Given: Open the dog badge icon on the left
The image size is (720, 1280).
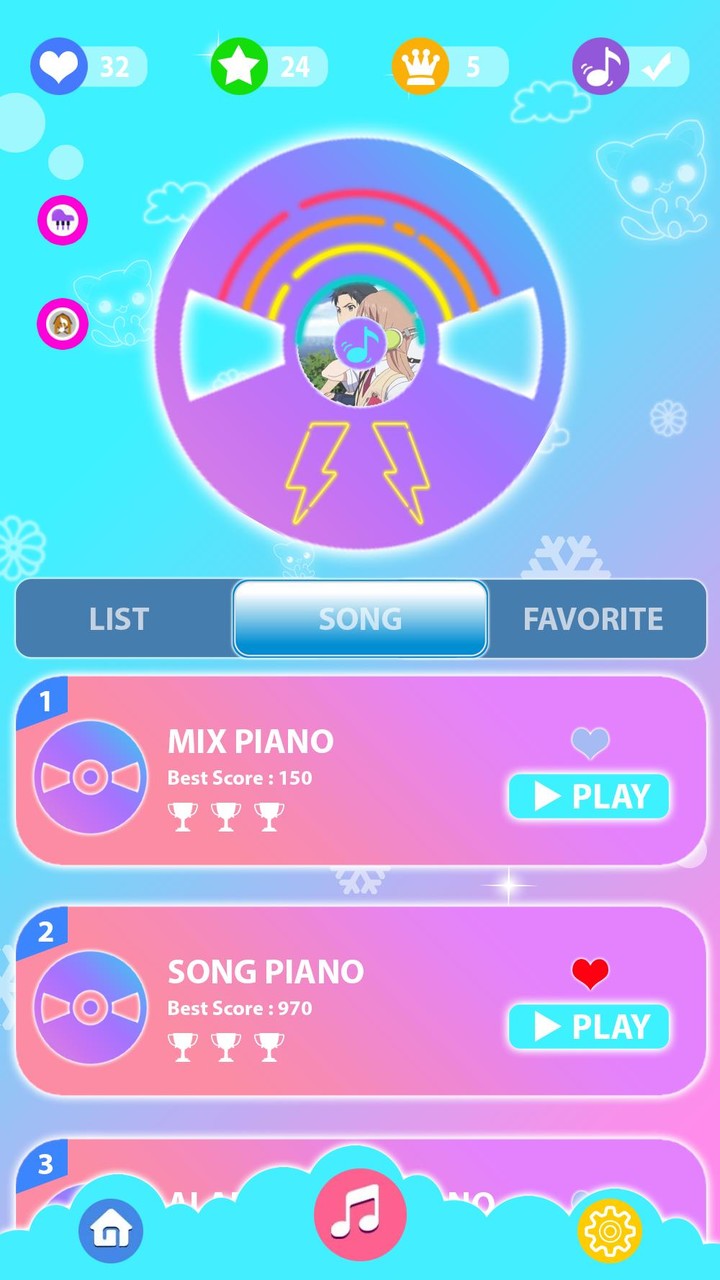Looking at the screenshot, I should pyautogui.click(x=63, y=325).
